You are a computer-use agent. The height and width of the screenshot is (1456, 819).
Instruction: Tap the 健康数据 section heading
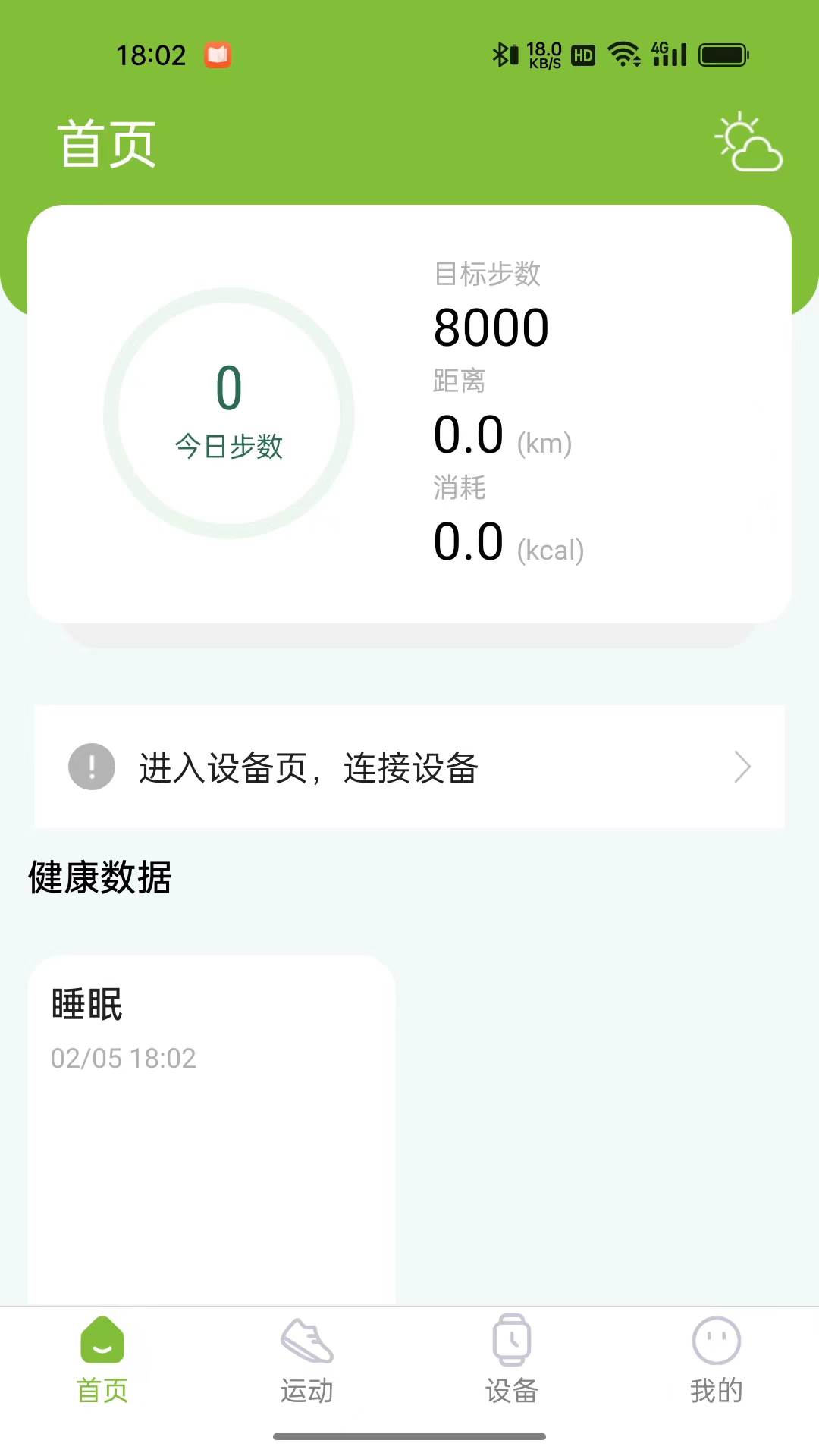click(x=99, y=880)
